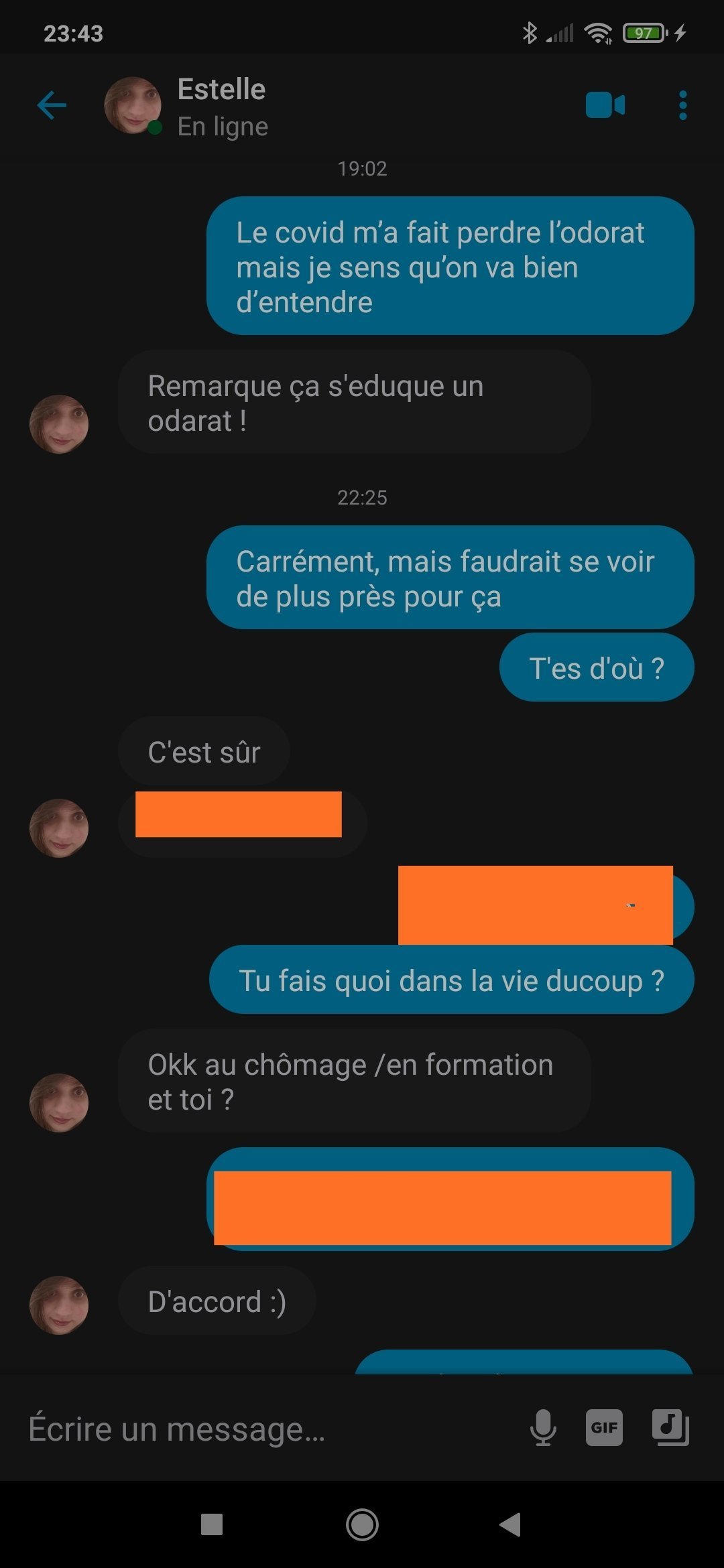The width and height of the screenshot is (724, 1568).
Task: Go back from Estelle's chat
Action: coord(52,106)
